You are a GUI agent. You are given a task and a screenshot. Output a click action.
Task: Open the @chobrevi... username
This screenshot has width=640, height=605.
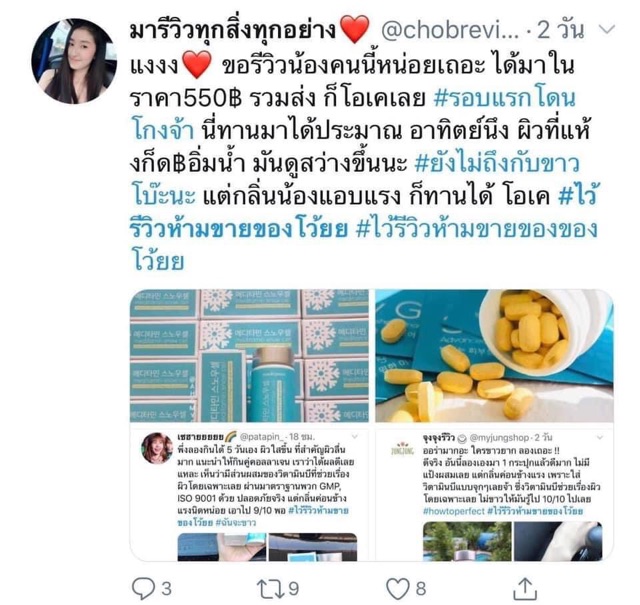tap(450, 30)
